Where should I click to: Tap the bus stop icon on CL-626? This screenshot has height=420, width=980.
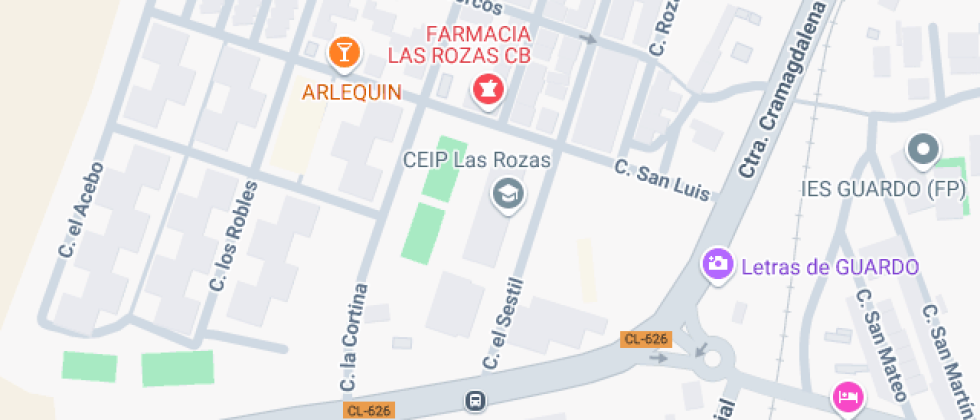[x=475, y=402]
